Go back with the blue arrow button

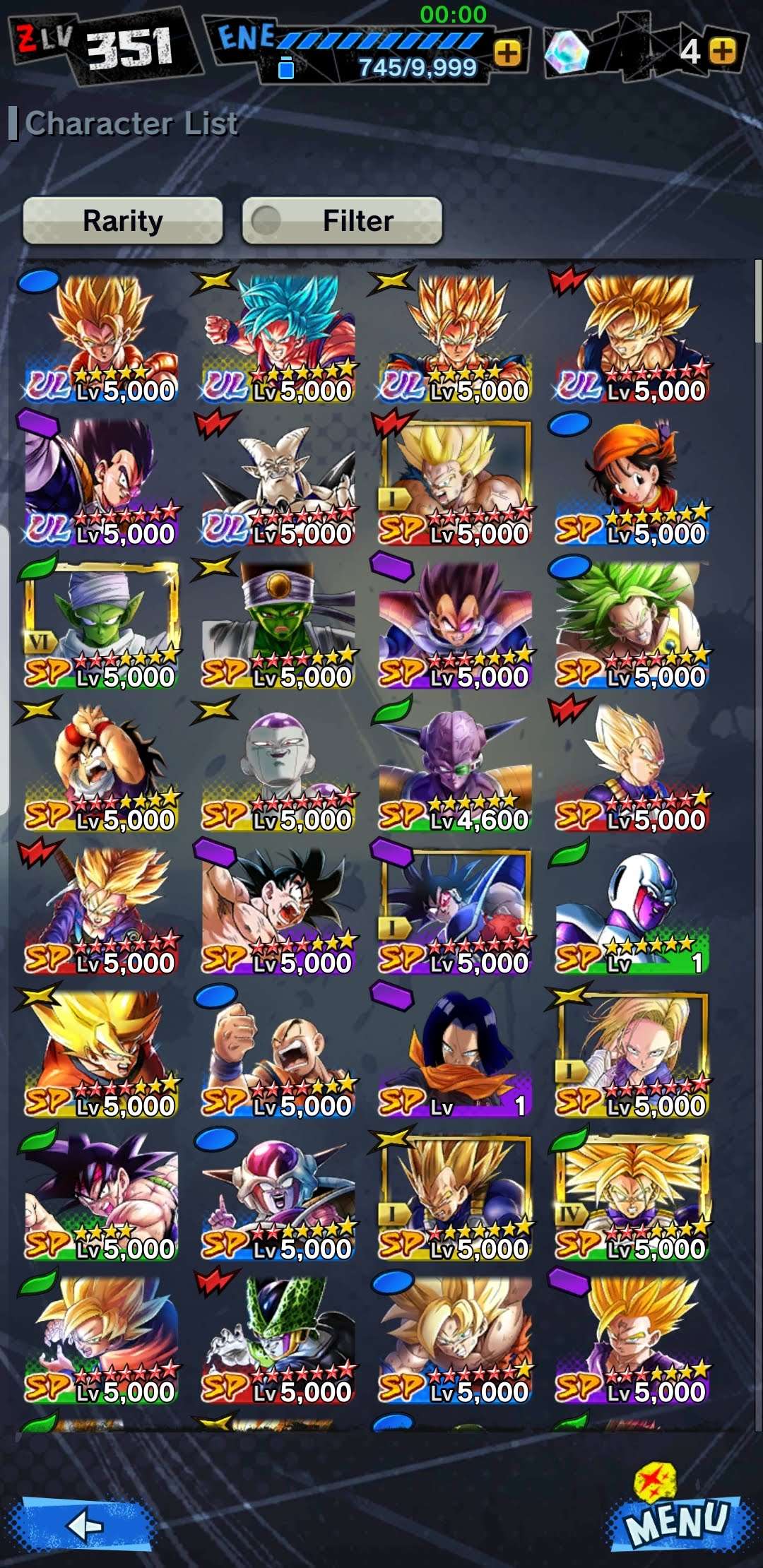point(83,1526)
